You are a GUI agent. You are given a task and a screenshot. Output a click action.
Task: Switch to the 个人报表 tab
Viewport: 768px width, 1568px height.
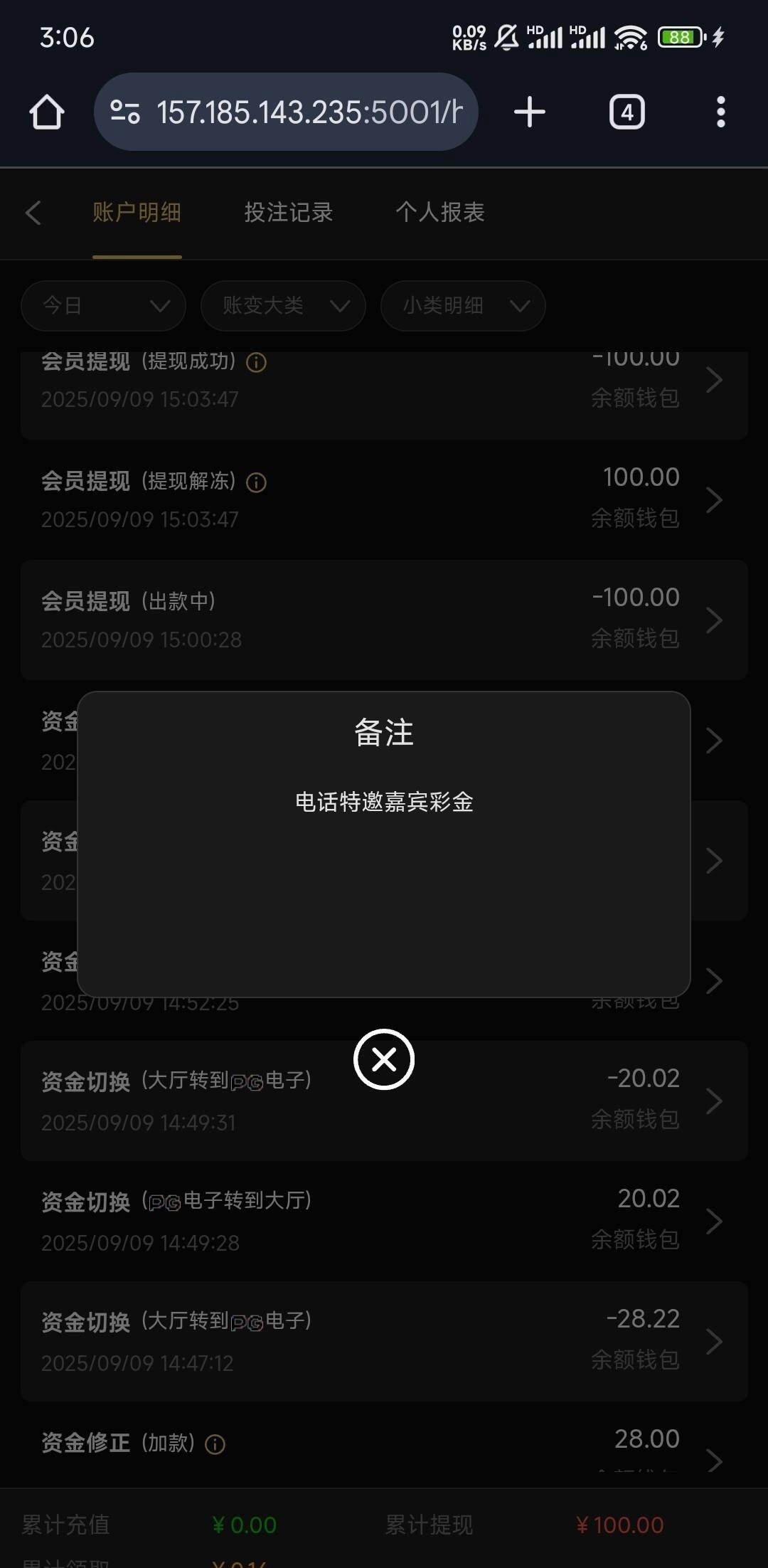coord(440,213)
